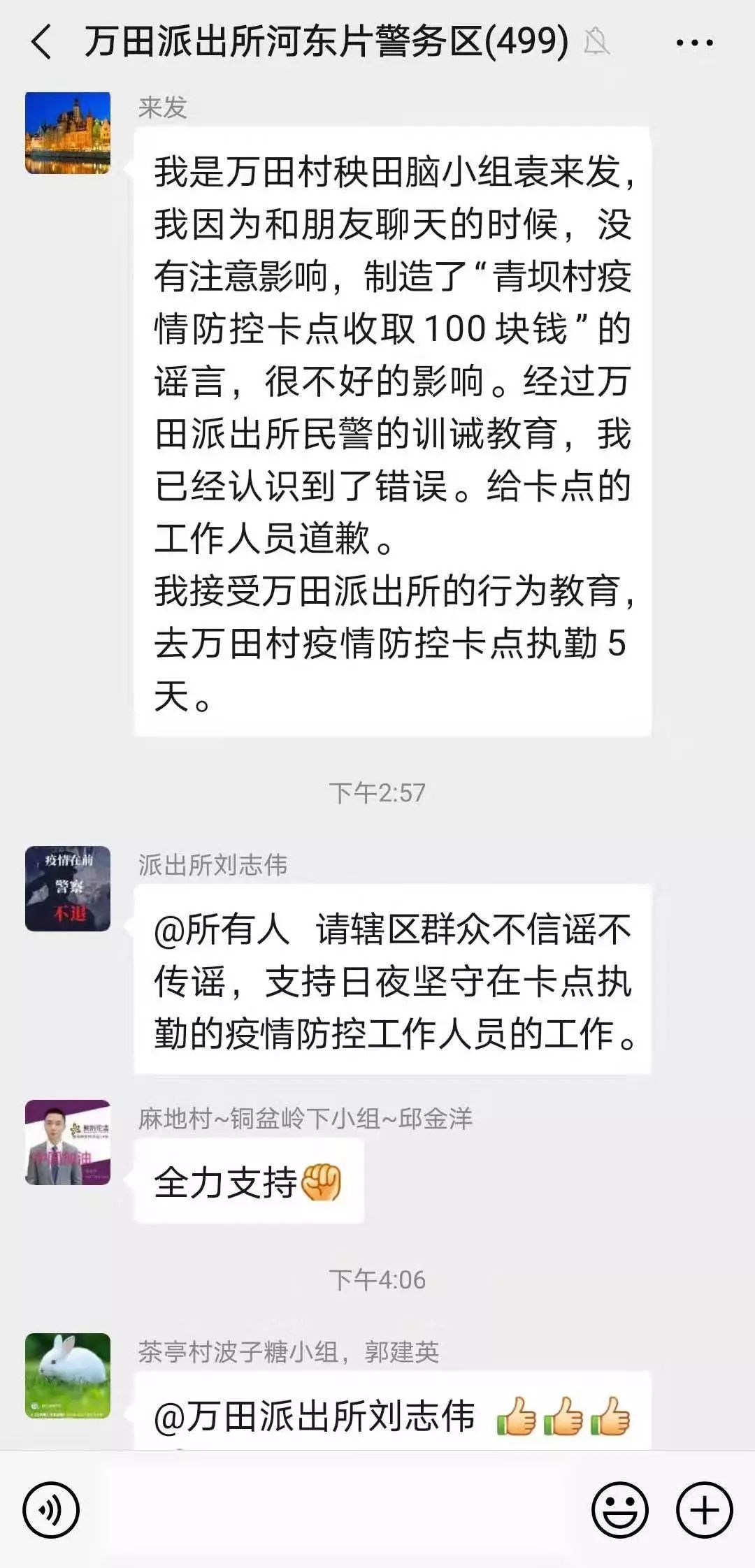Viewport: 755px width, 1568px height.
Task: Tap the message text input field
Action: point(336,1509)
